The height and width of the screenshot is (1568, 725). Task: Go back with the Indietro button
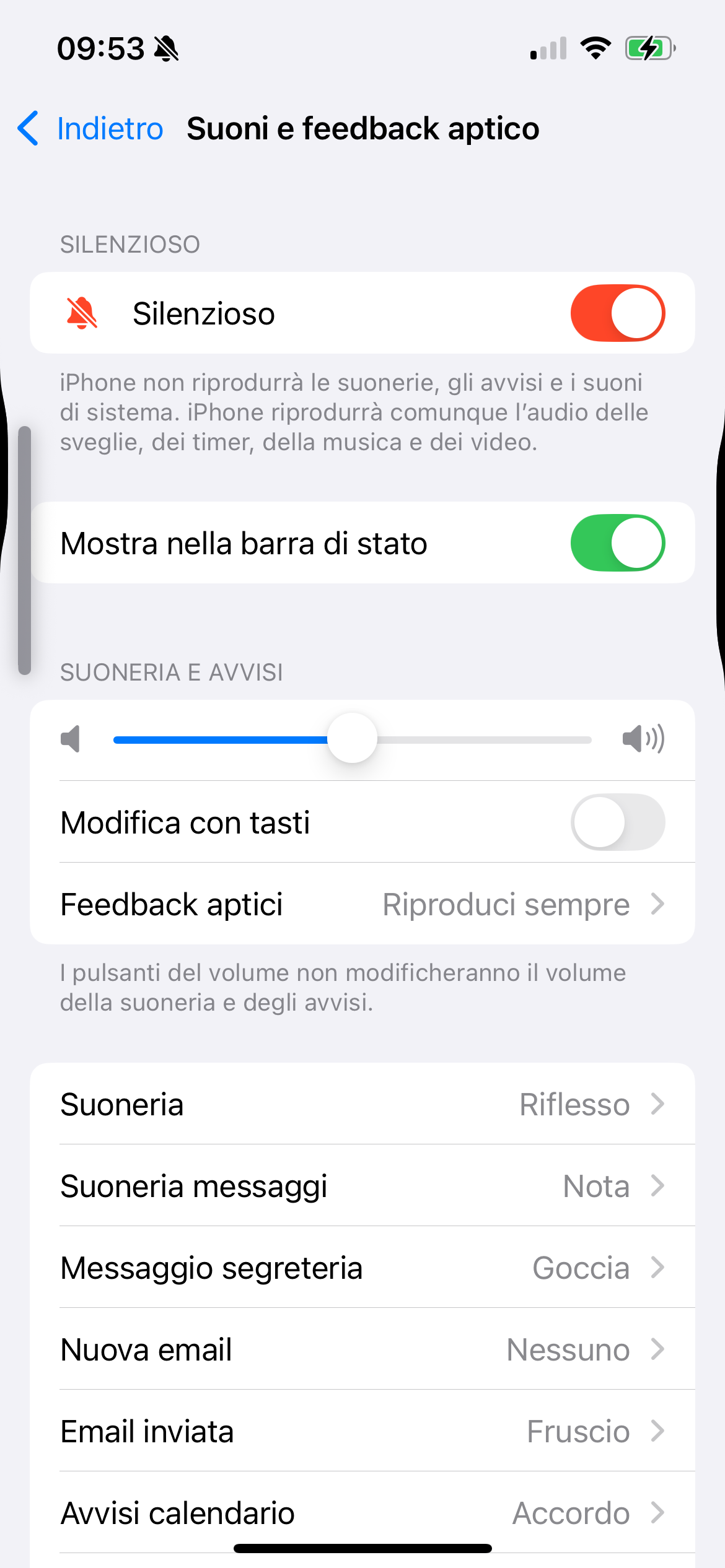coord(90,129)
